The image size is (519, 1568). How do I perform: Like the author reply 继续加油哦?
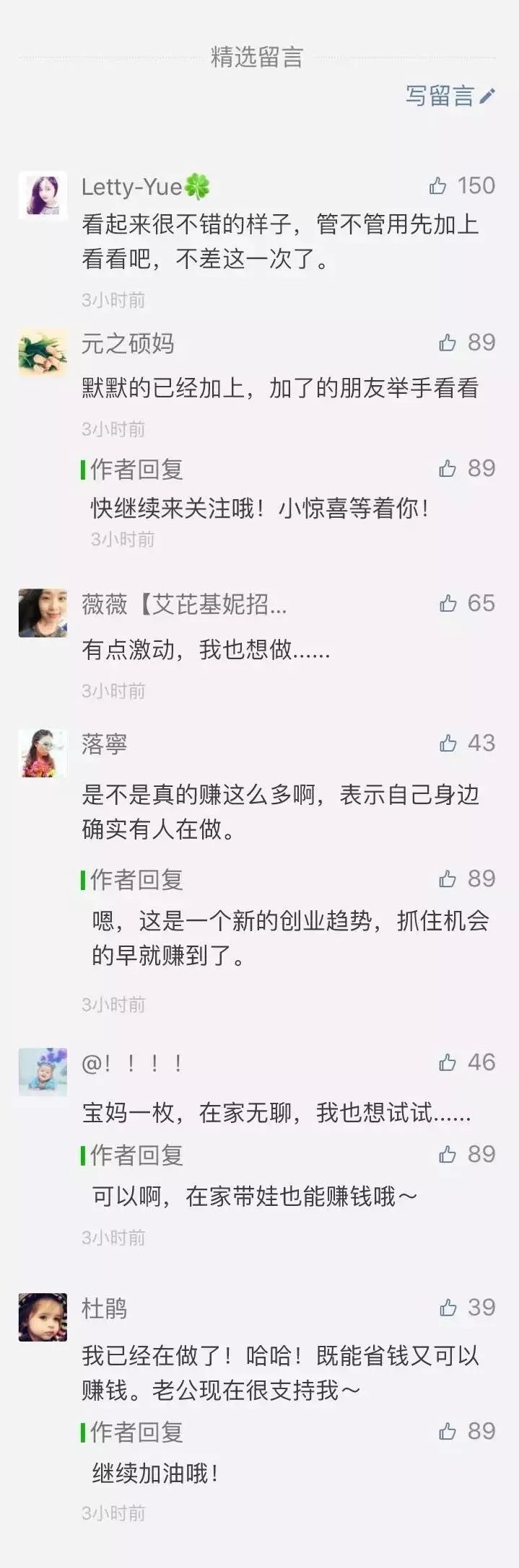[x=448, y=1431]
